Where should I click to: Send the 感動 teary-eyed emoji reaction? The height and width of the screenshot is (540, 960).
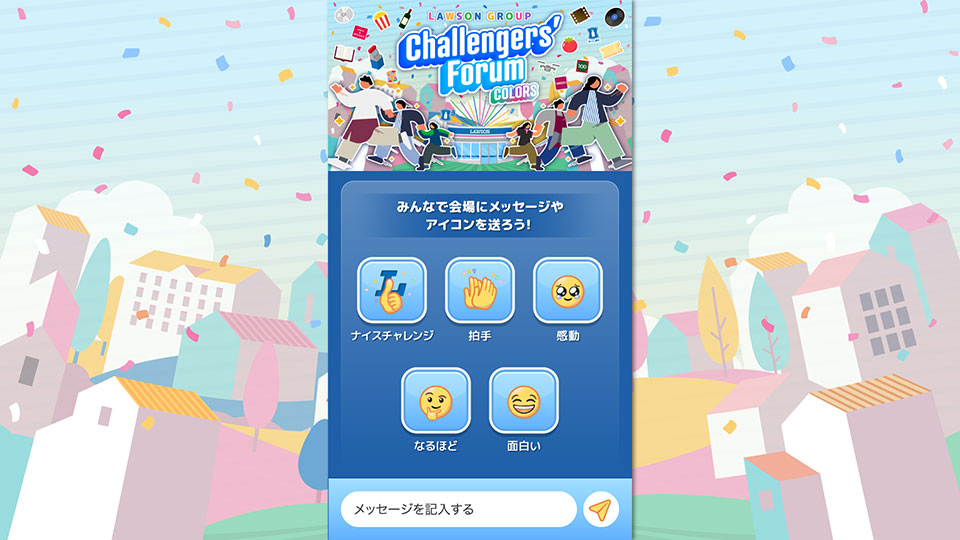point(568,291)
